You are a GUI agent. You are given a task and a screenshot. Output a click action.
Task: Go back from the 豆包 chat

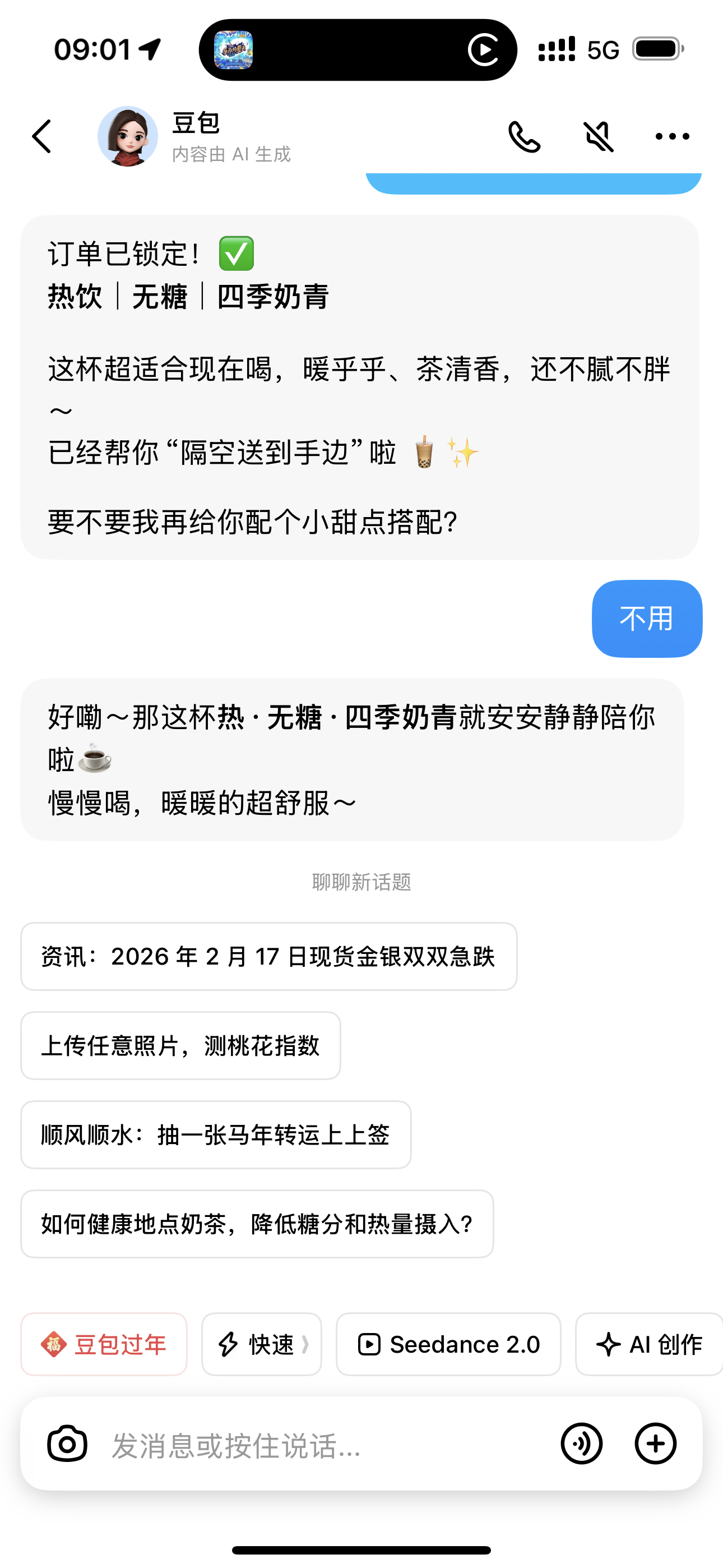point(41,136)
